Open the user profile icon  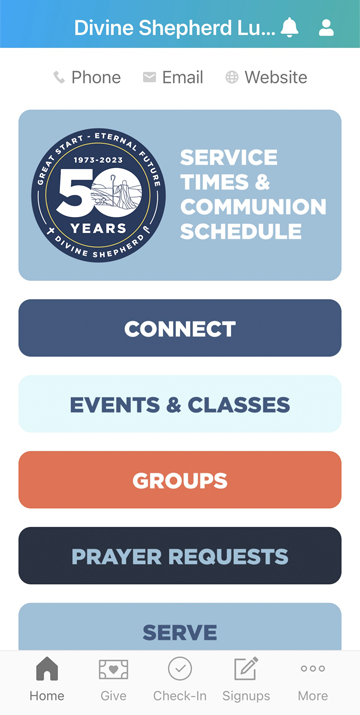click(326, 28)
